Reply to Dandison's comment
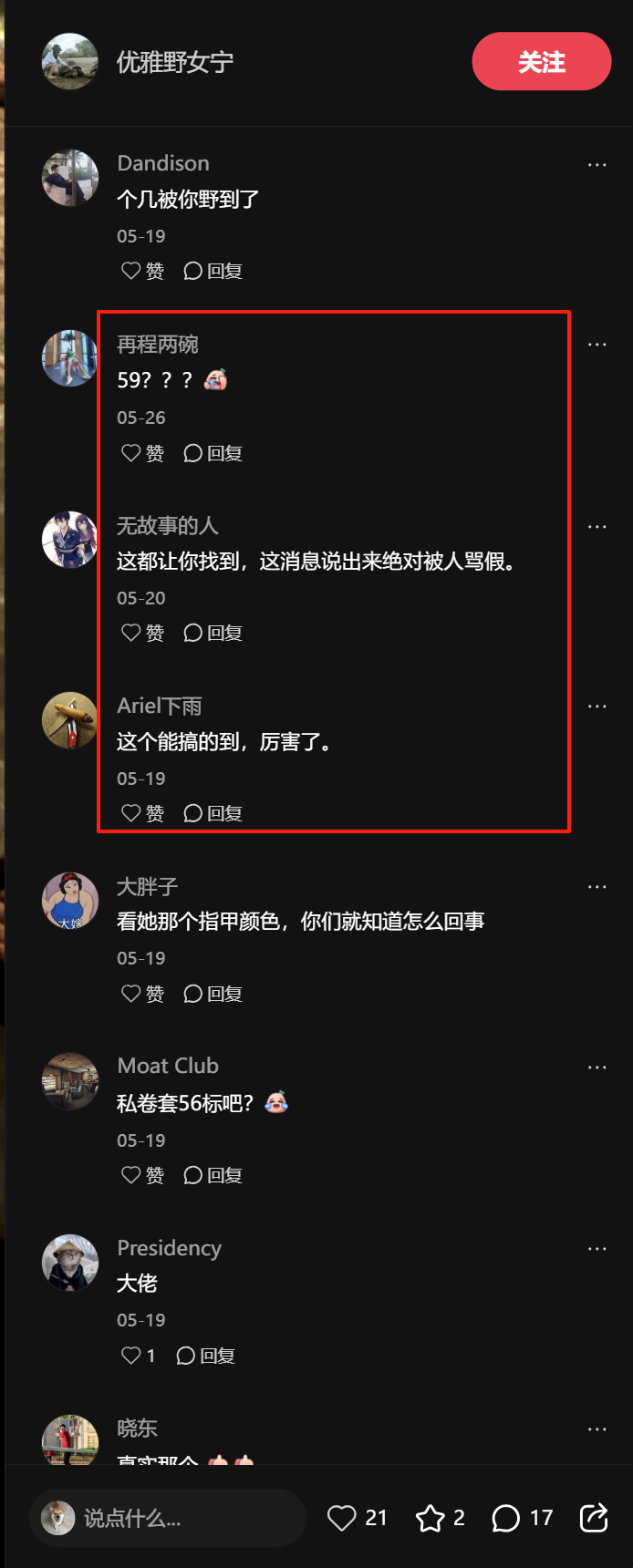The width and height of the screenshot is (633, 1568). [x=213, y=271]
